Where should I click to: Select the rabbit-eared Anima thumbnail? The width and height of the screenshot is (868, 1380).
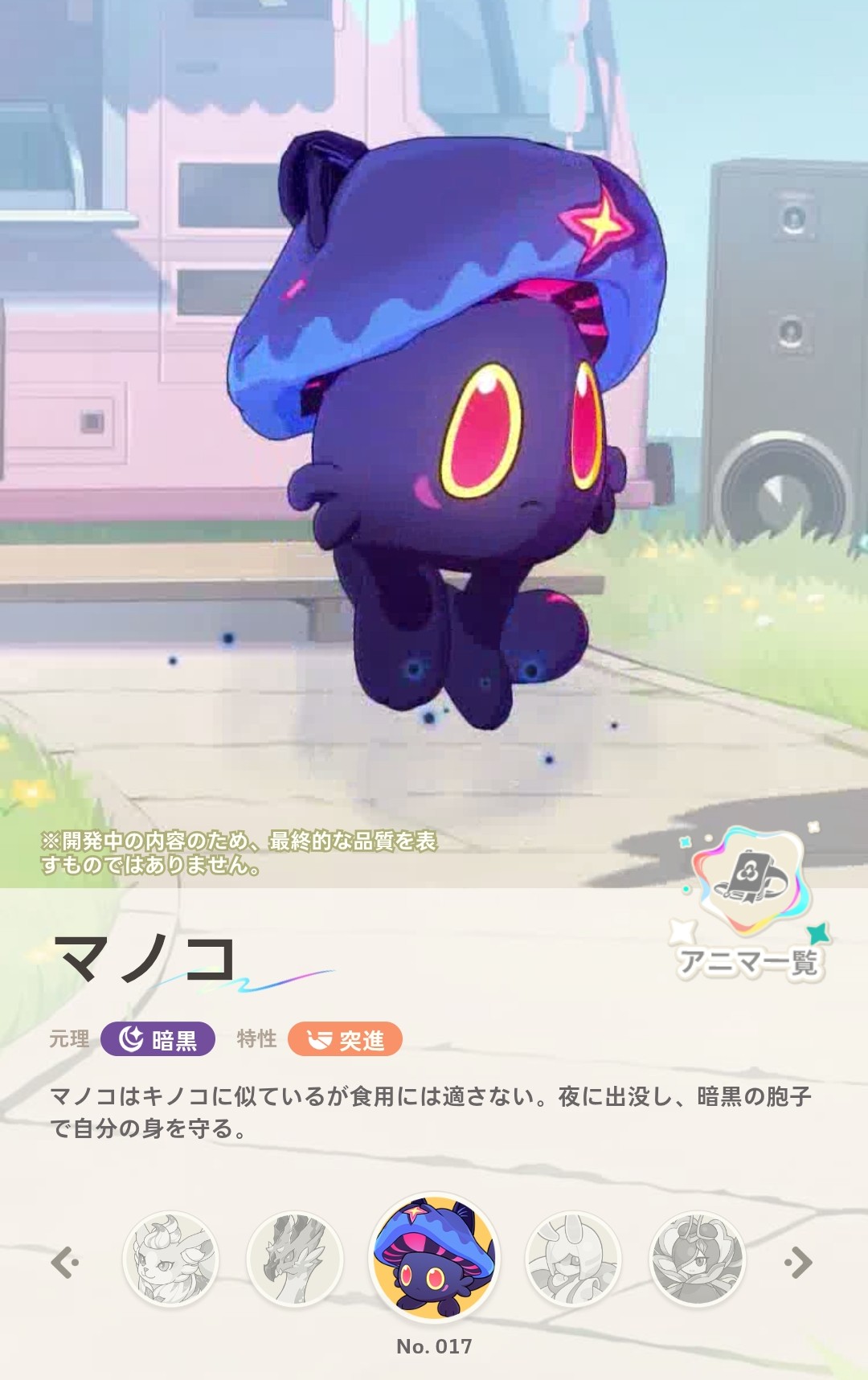pos(573,1259)
